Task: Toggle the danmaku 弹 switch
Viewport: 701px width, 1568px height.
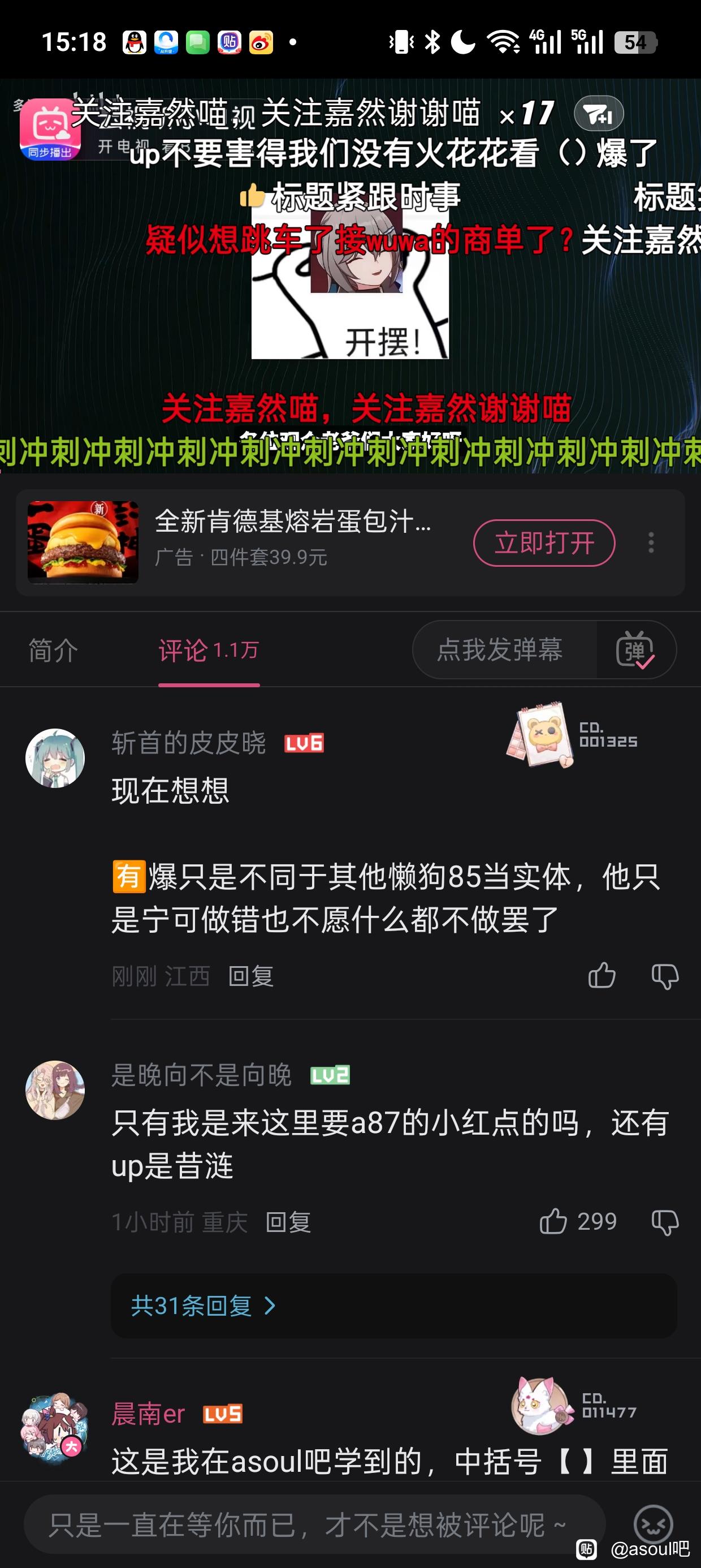Action: point(635,650)
